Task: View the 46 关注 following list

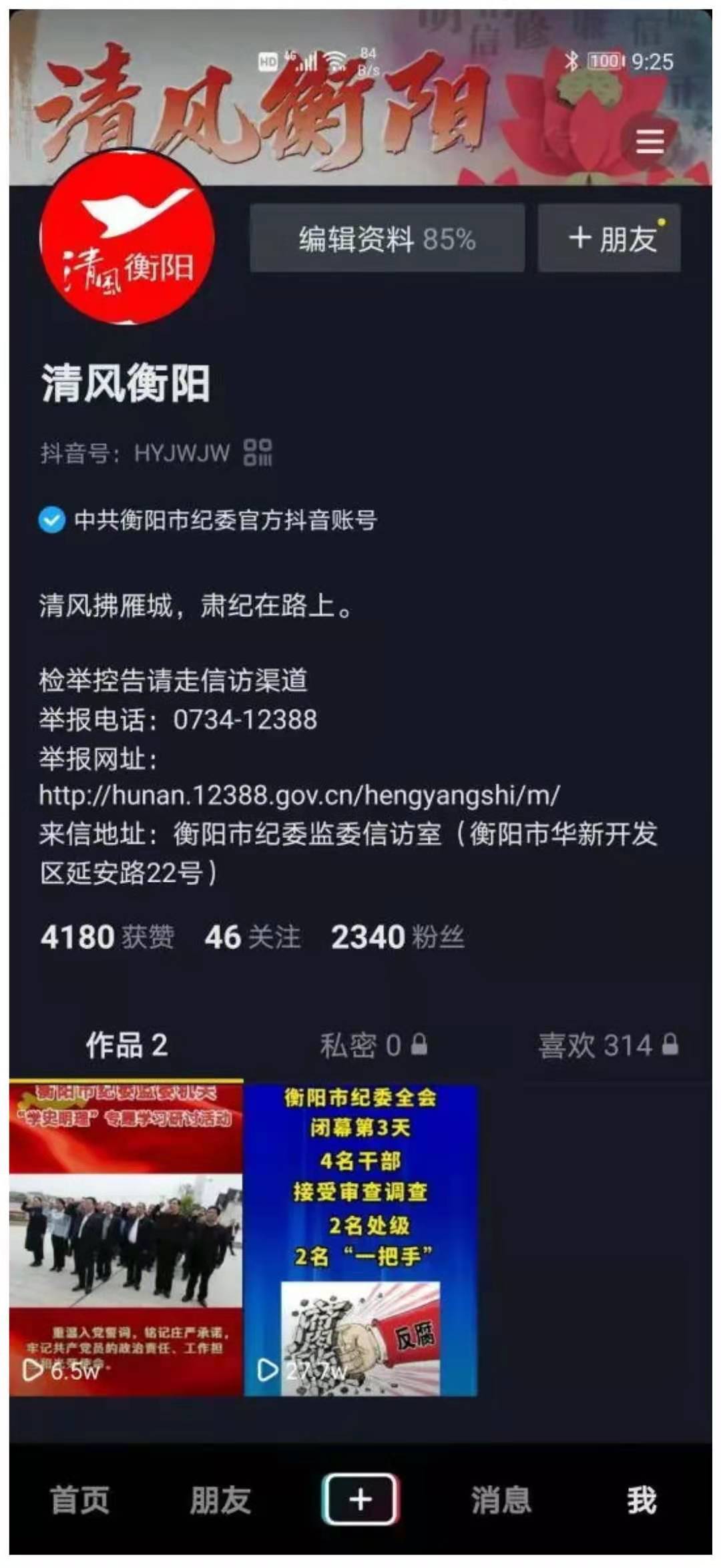Action: coord(252,937)
